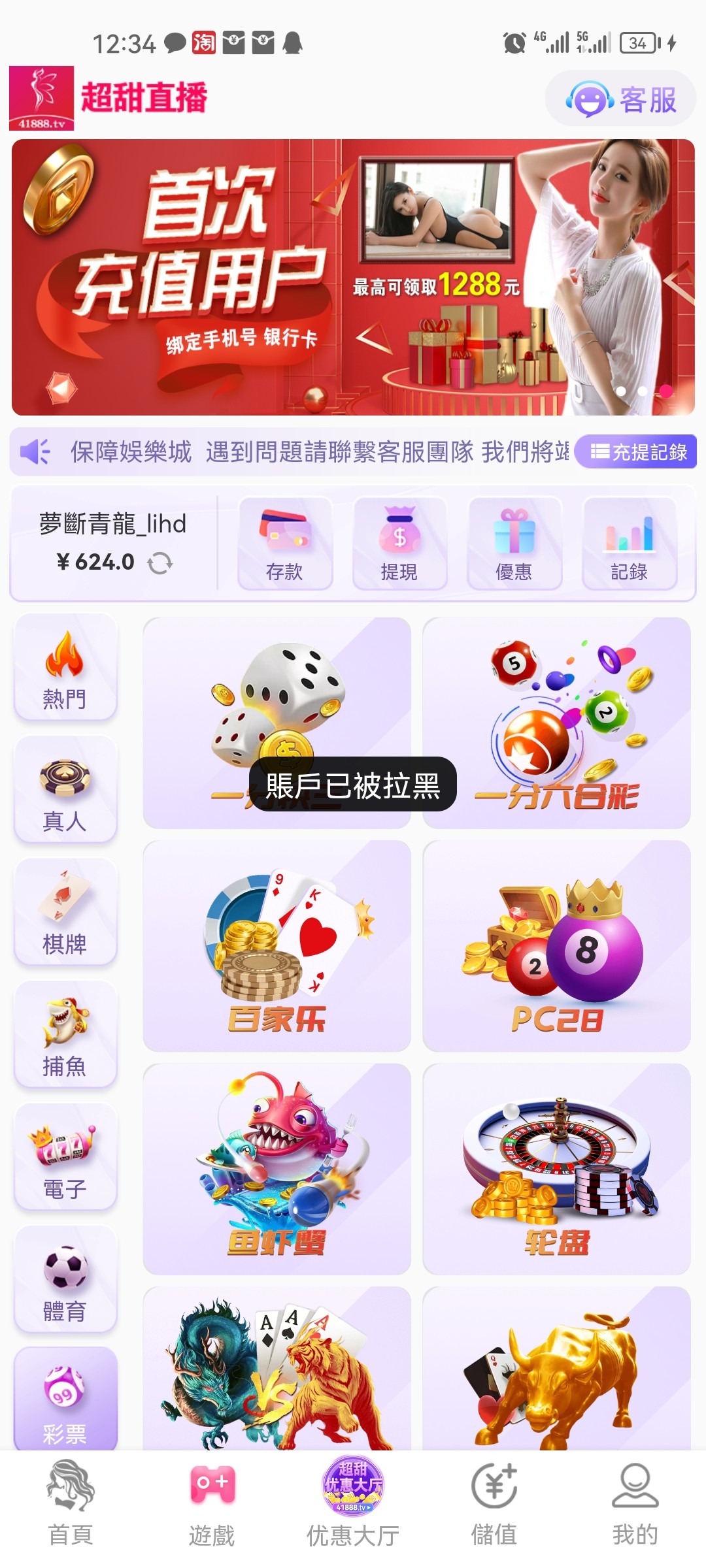Select the 體育 category
The image size is (706, 1568).
coord(65,1280)
